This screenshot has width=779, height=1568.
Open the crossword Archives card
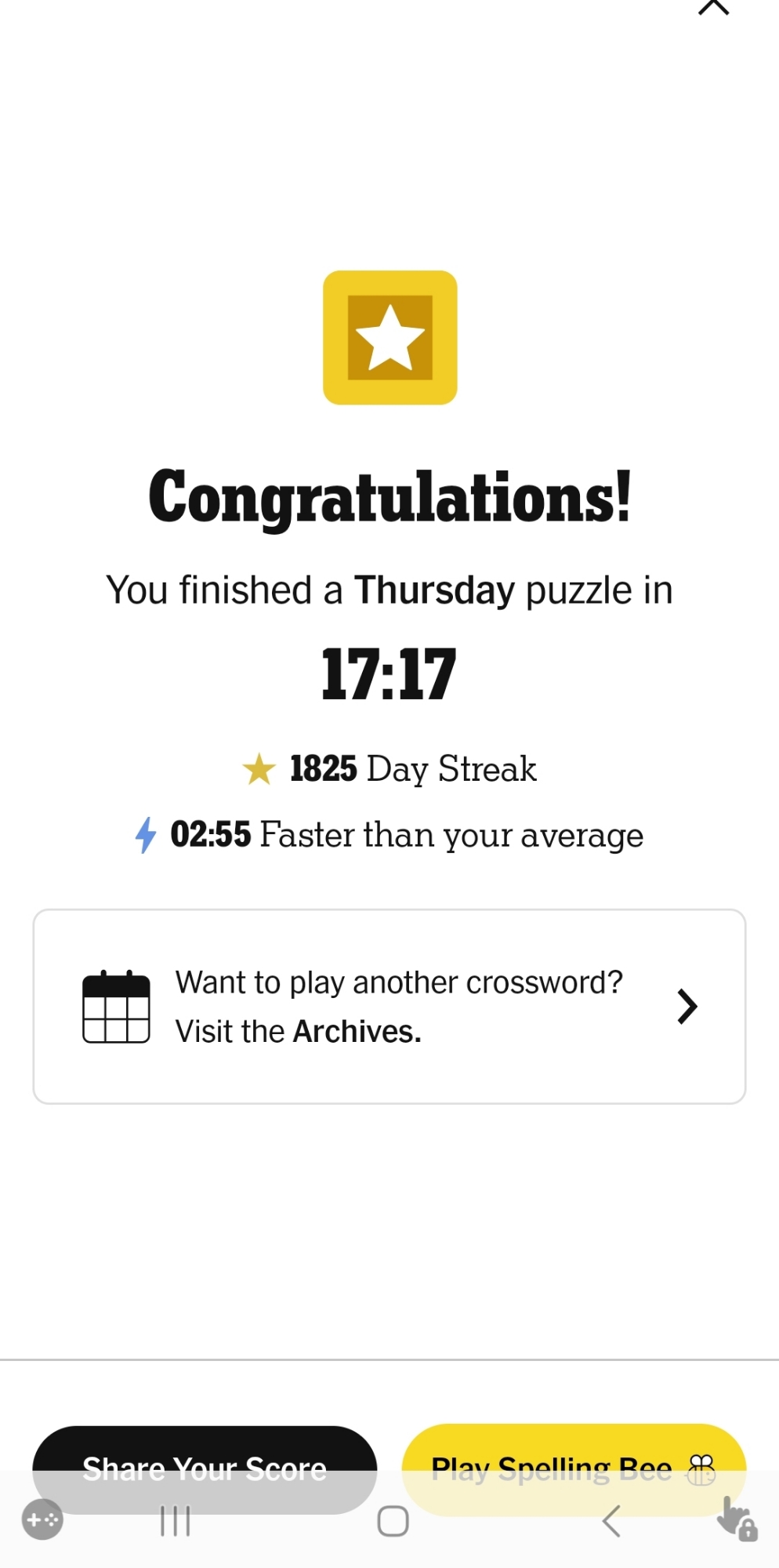point(389,1007)
